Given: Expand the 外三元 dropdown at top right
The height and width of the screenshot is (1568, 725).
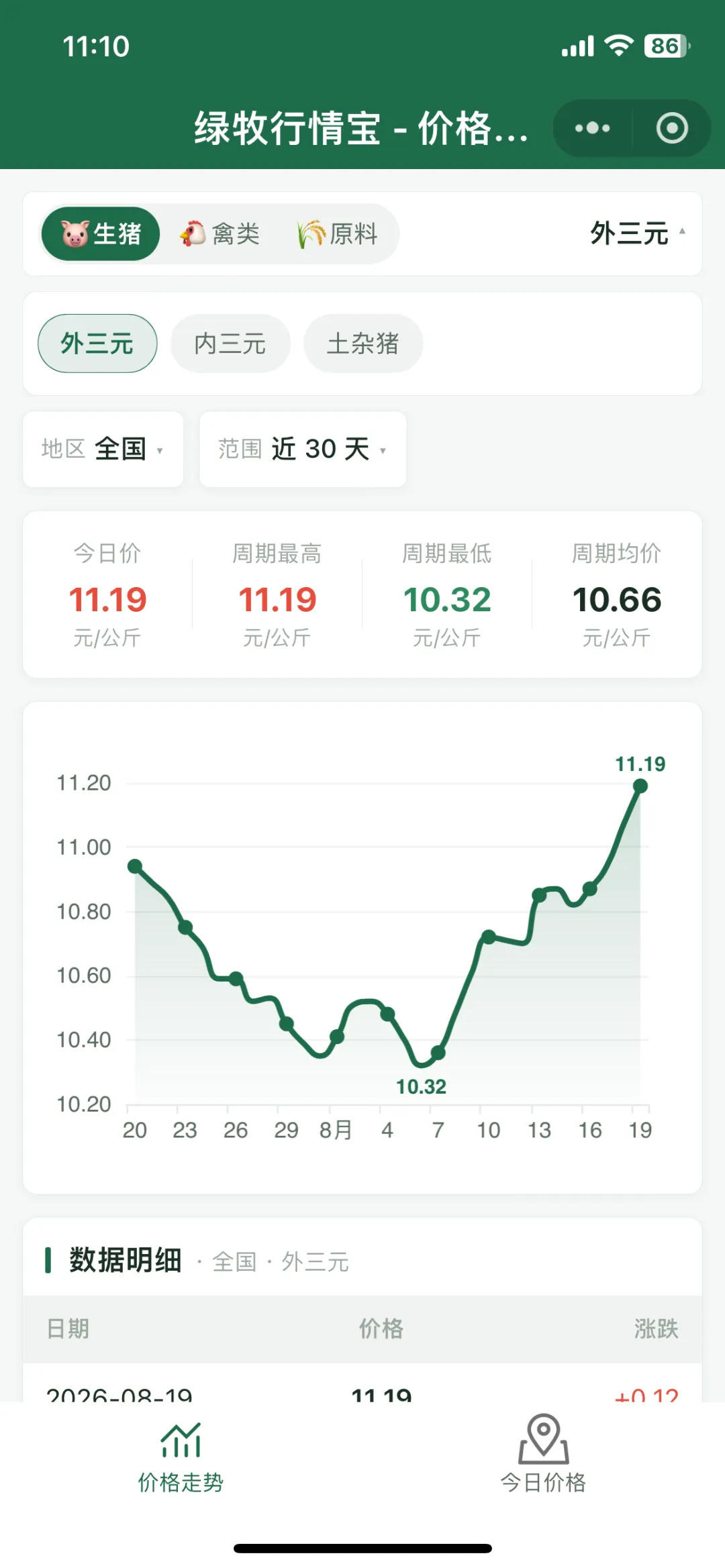Looking at the screenshot, I should coord(638,233).
